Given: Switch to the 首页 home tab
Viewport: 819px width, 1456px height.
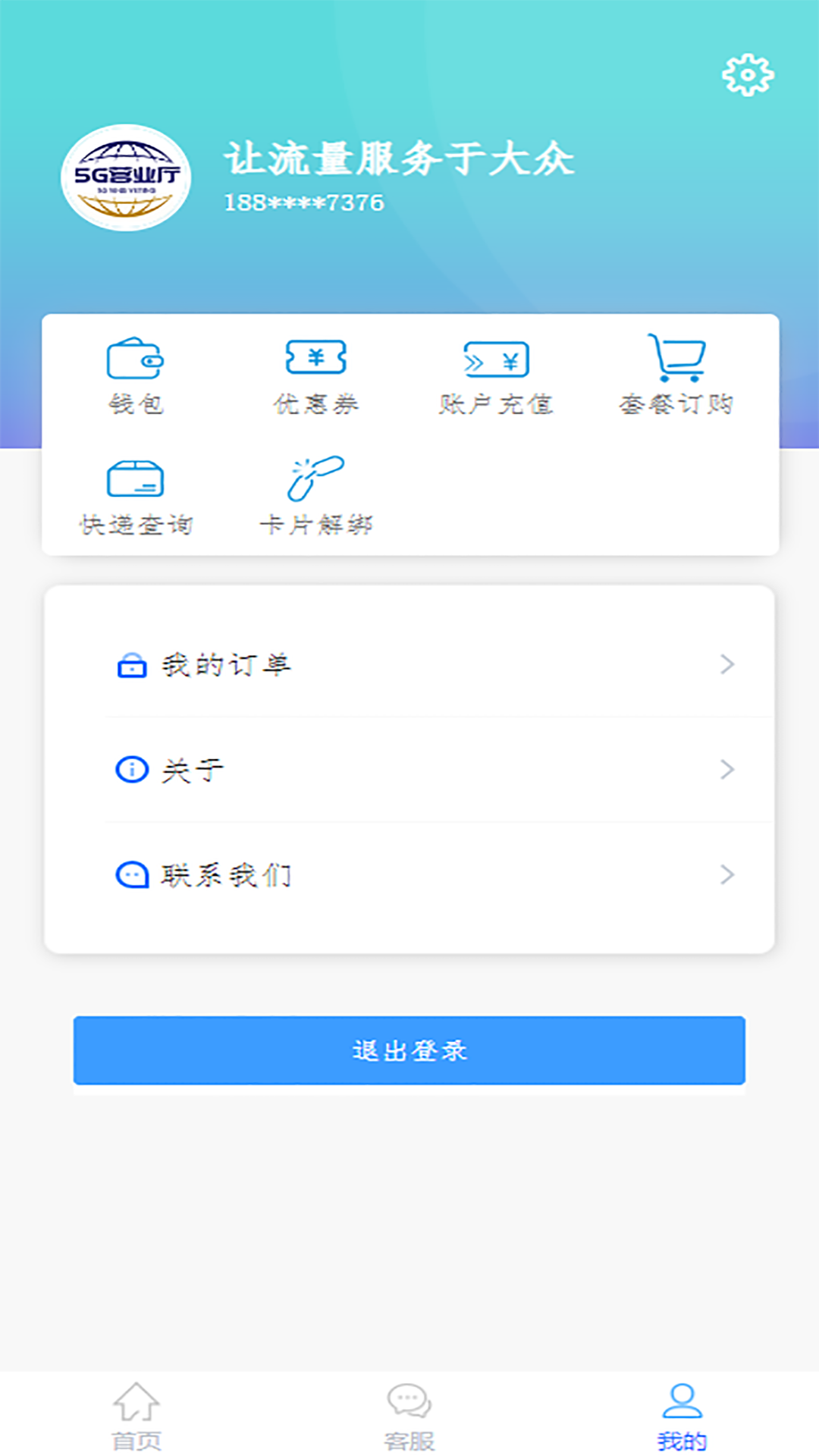Looking at the screenshot, I should 136,1415.
